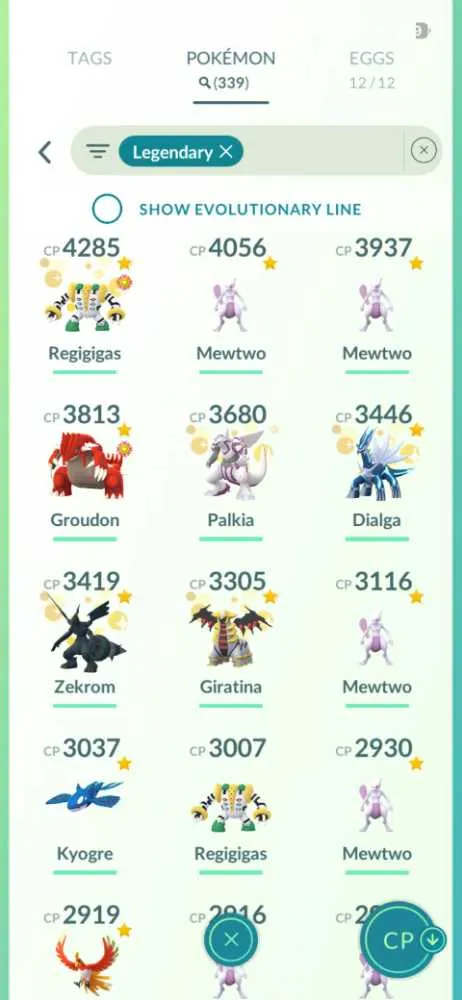Switch to the Tags tab
Viewport: 462px width, 1000px height.
pyautogui.click(x=91, y=59)
